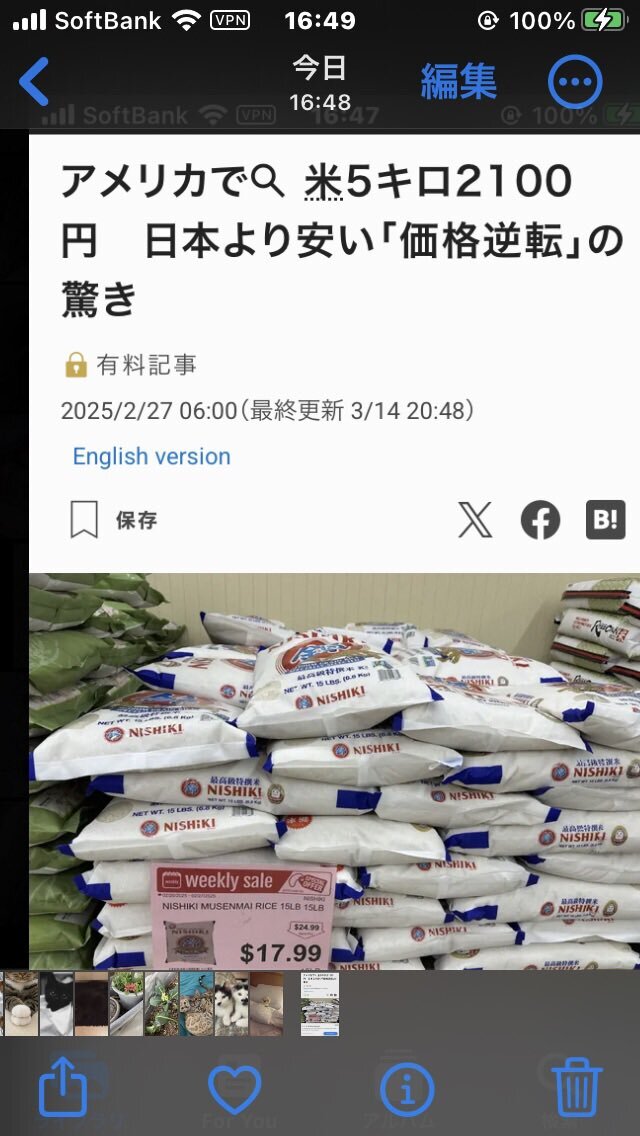
Task: Share this photo
Action: pos(62,1088)
